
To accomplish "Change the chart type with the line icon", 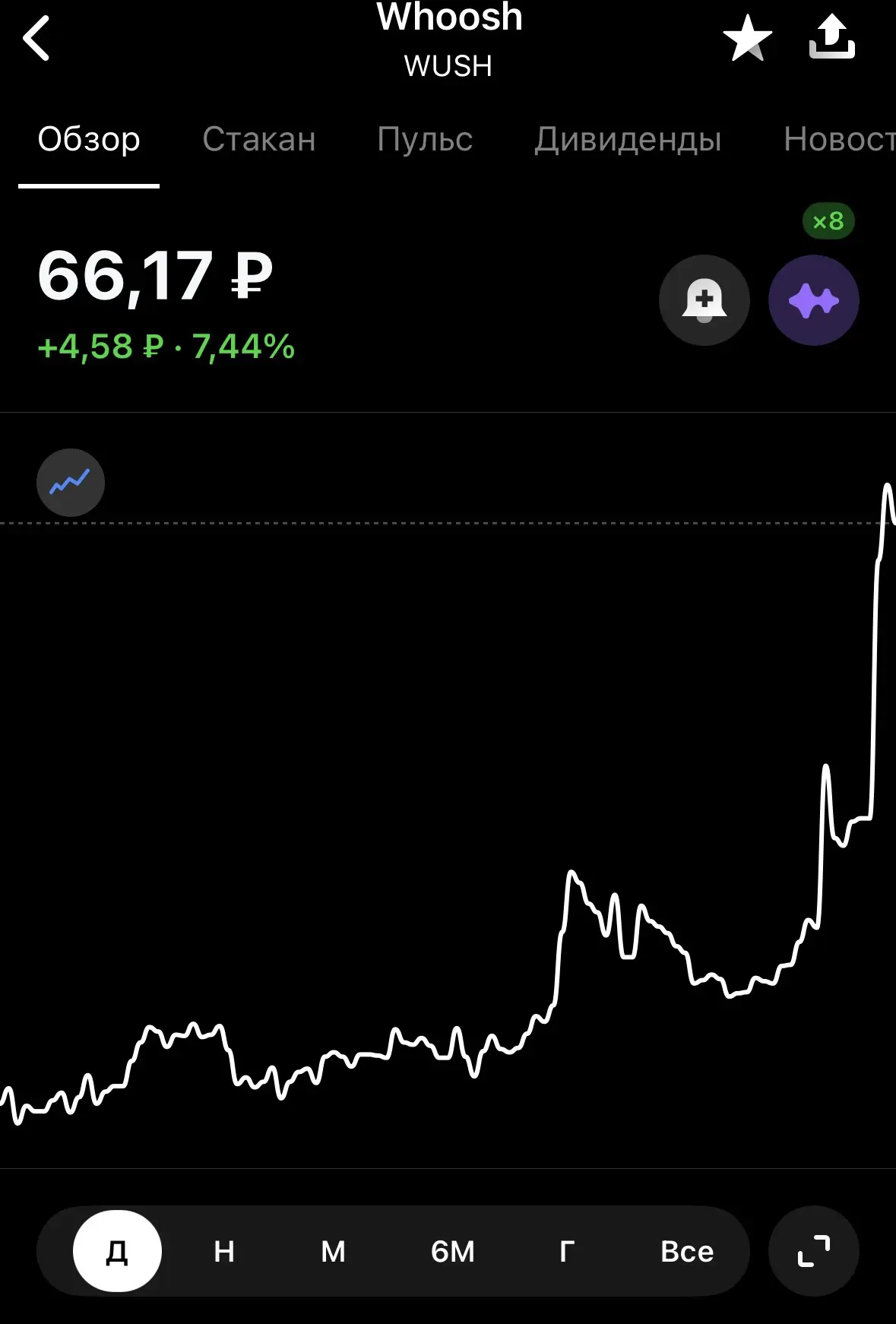I will click(71, 483).
